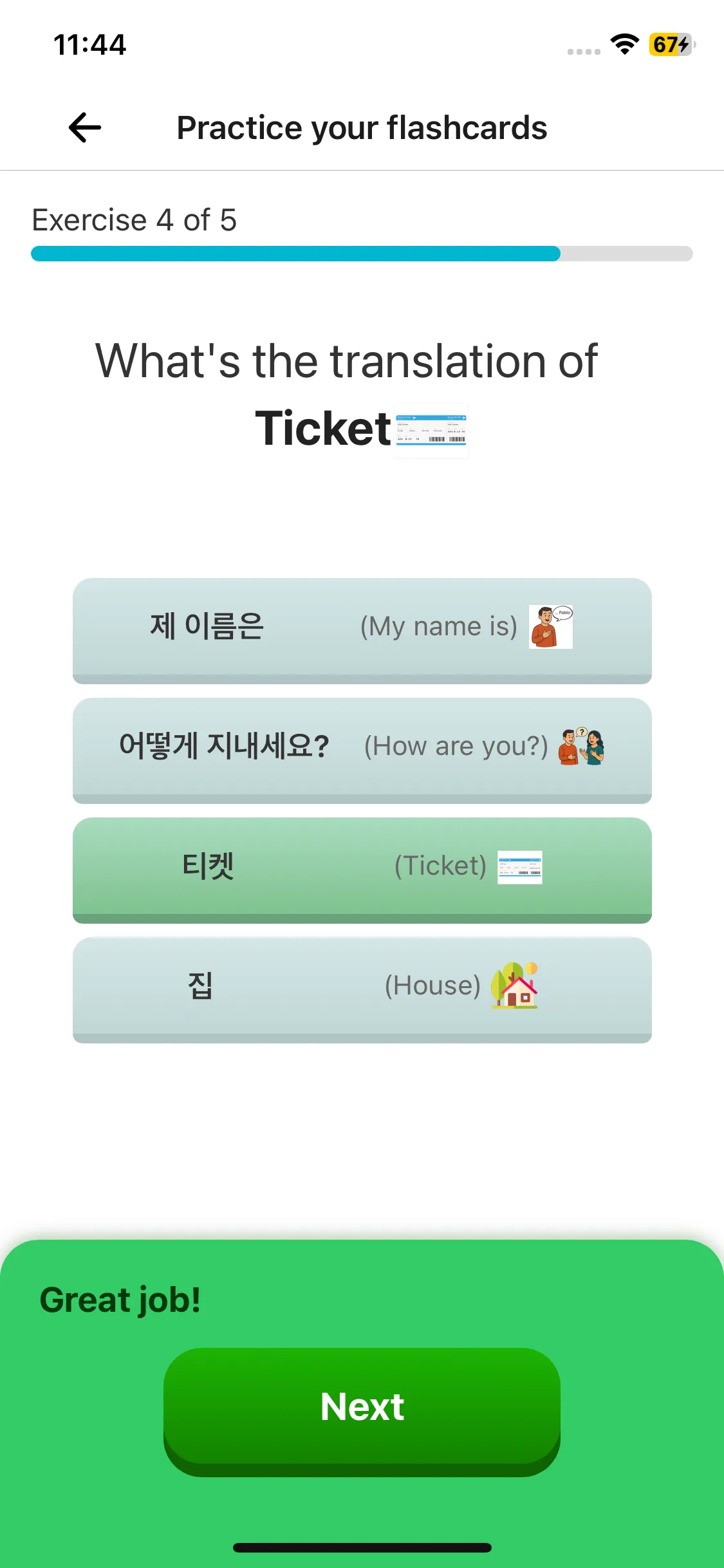724x1568 pixels.
Task: Go back using the arrow icon
Action: pyautogui.click(x=85, y=127)
